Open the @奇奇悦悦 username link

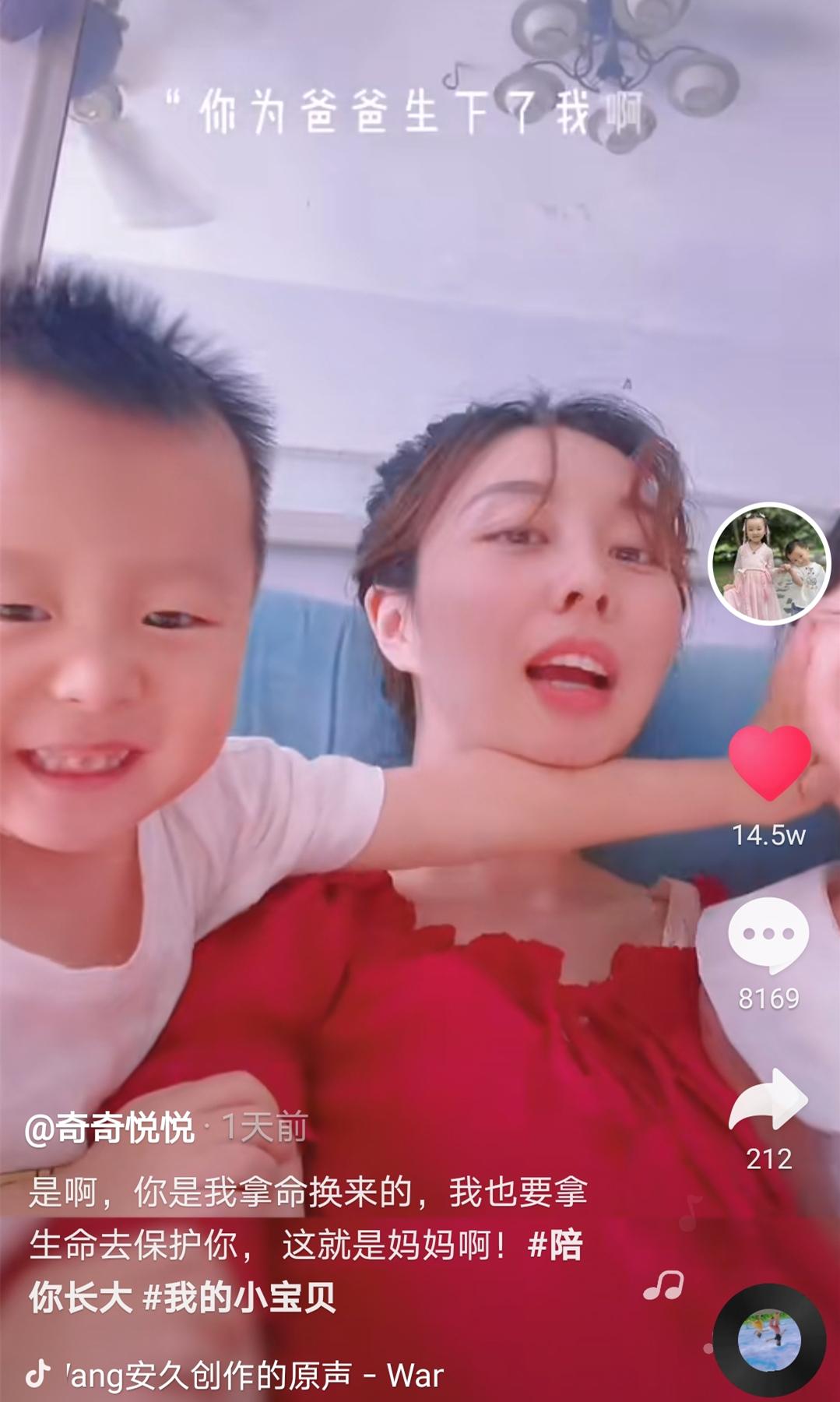click(109, 1127)
